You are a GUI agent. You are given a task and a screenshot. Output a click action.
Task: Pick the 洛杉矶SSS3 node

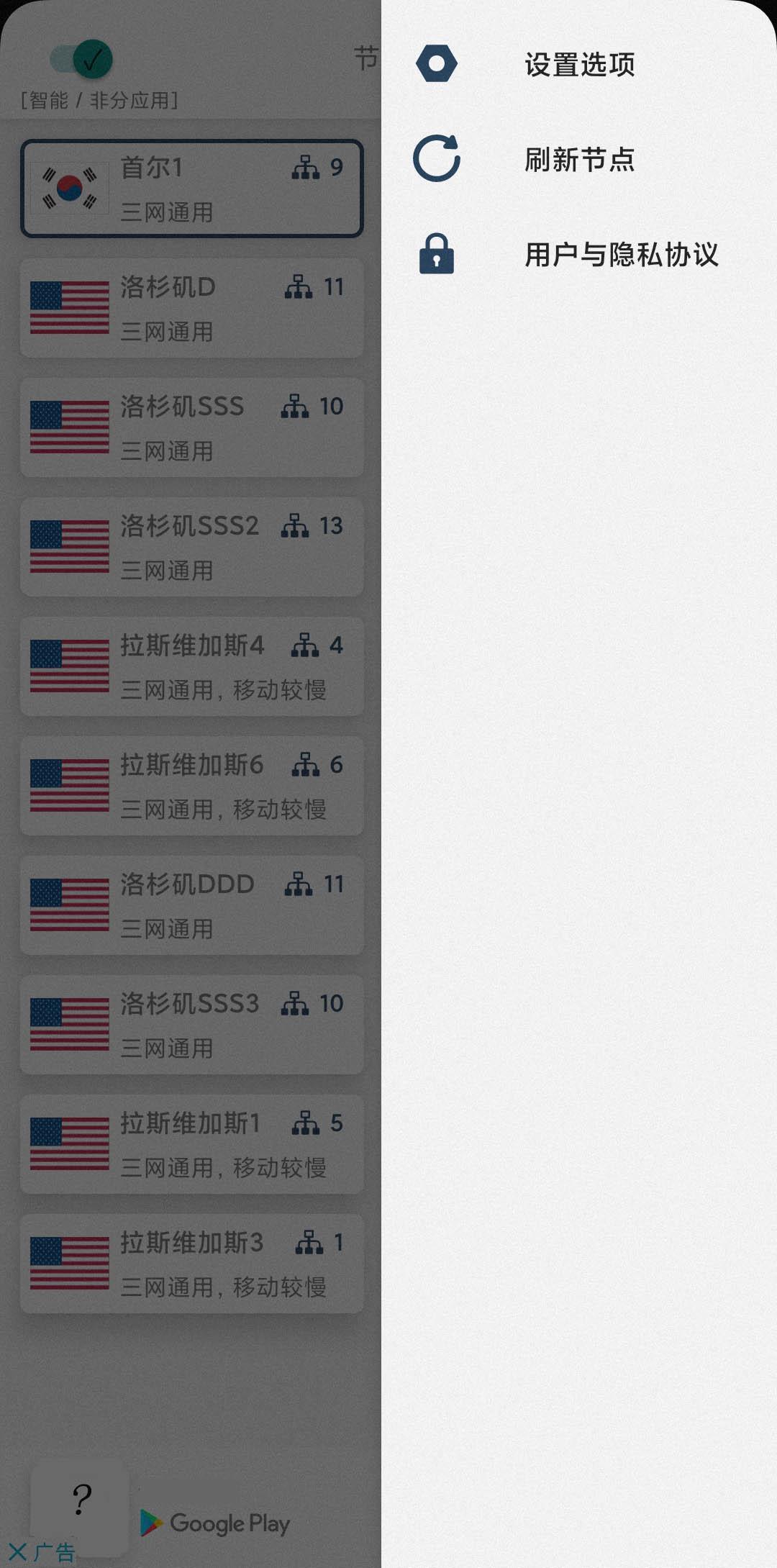pos(192,1025)
